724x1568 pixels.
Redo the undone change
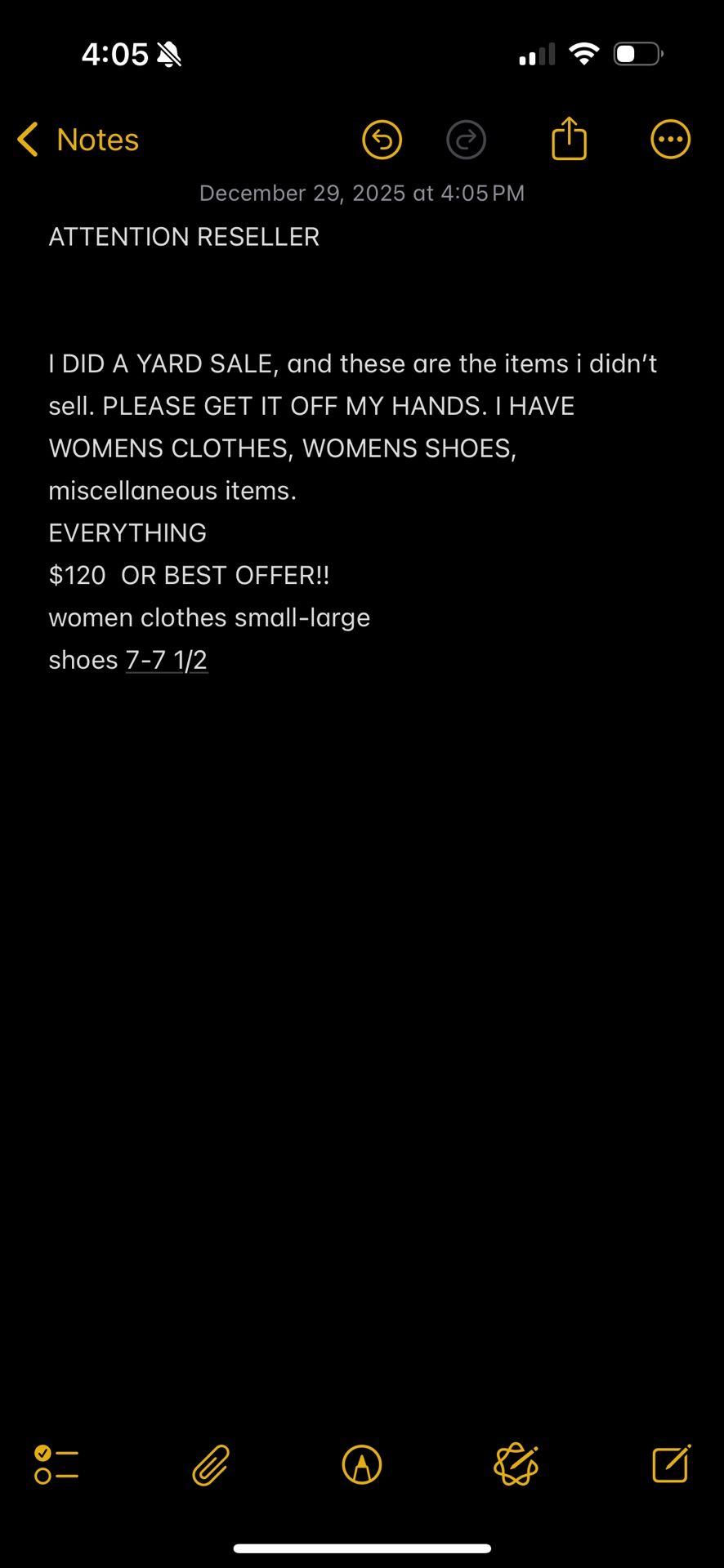(466, 139)
